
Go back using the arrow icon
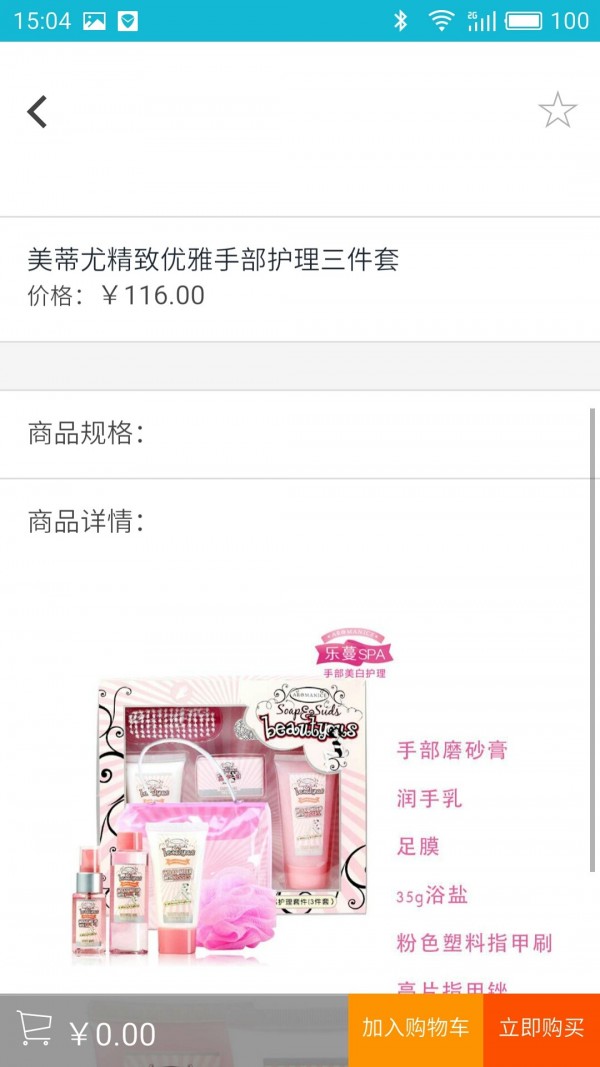[37, 111]
